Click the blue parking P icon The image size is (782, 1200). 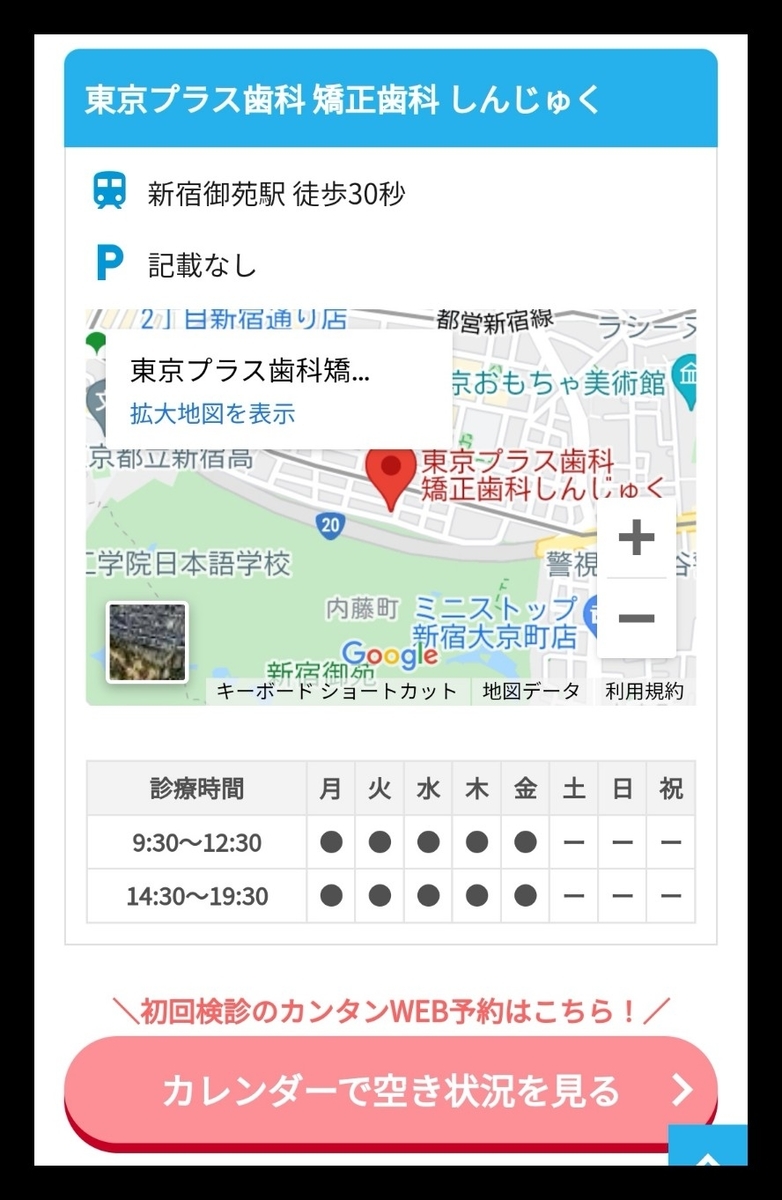[x=110, y=260]
